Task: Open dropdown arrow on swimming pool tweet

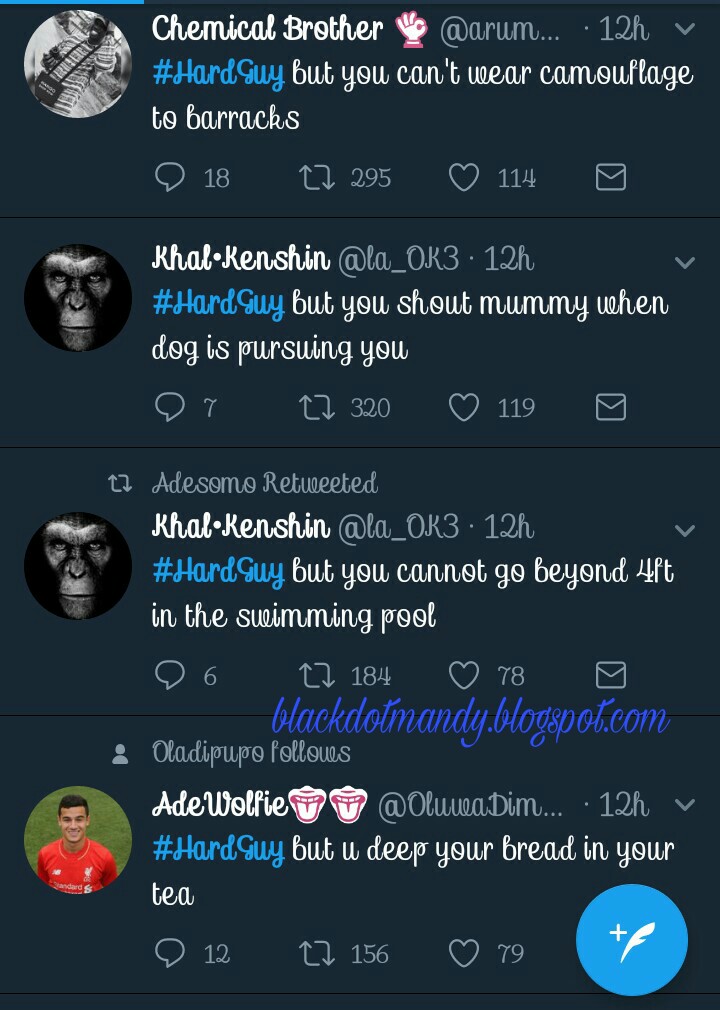Action: point(685,530)
